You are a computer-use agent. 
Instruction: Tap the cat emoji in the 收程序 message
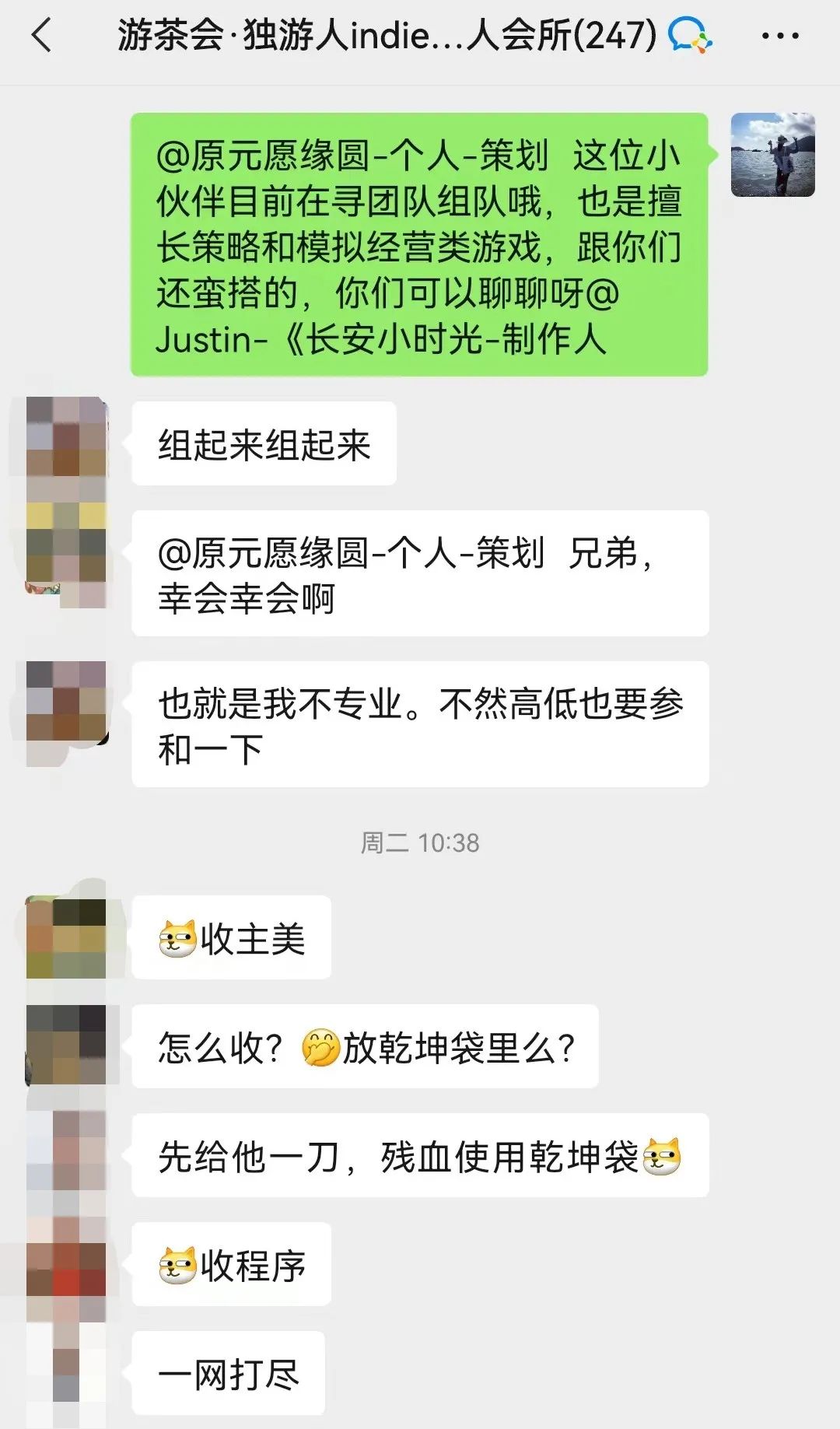(x=177, y=1266)
